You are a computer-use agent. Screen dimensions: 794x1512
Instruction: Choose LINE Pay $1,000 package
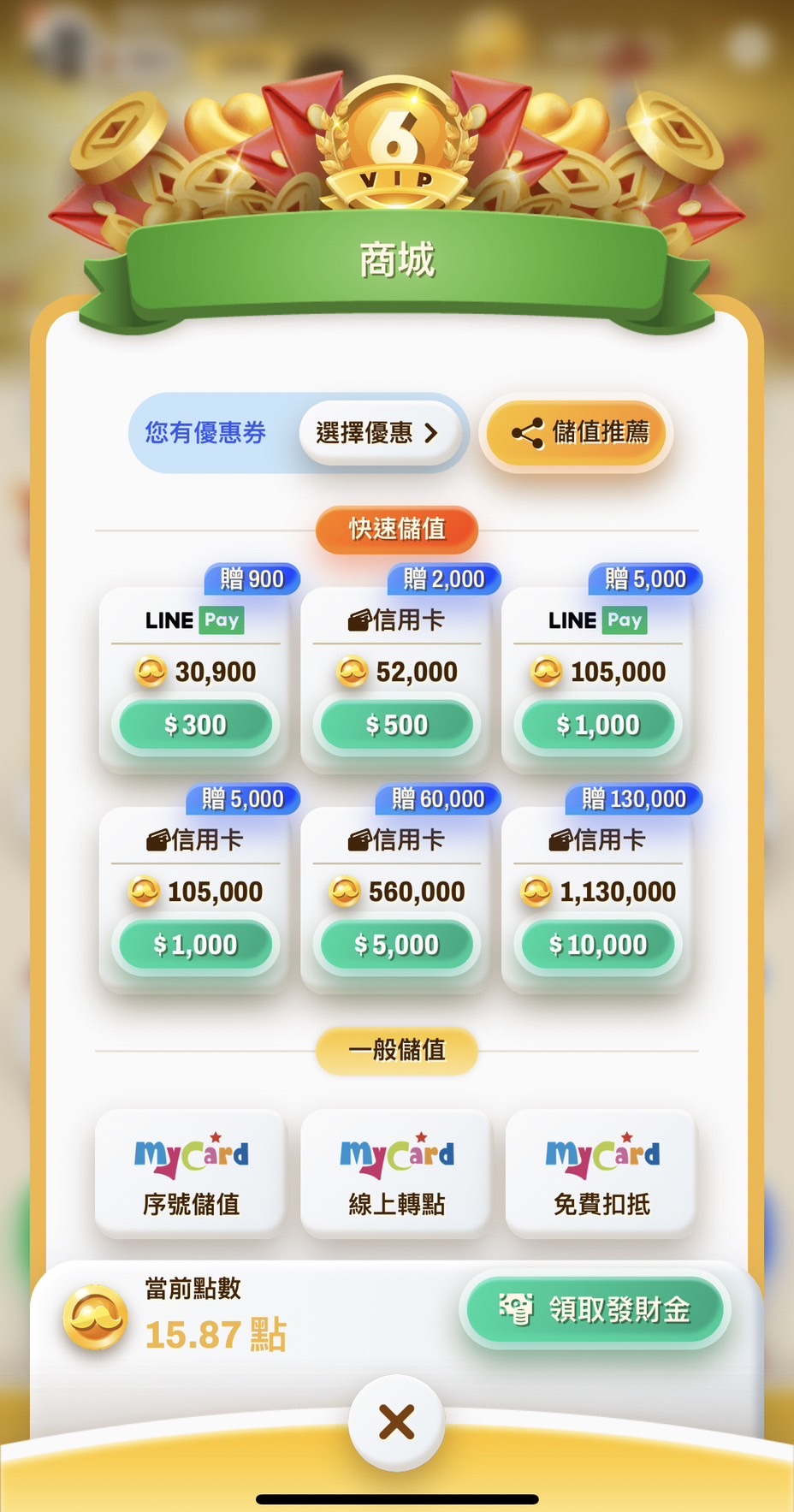click(597, 725)
